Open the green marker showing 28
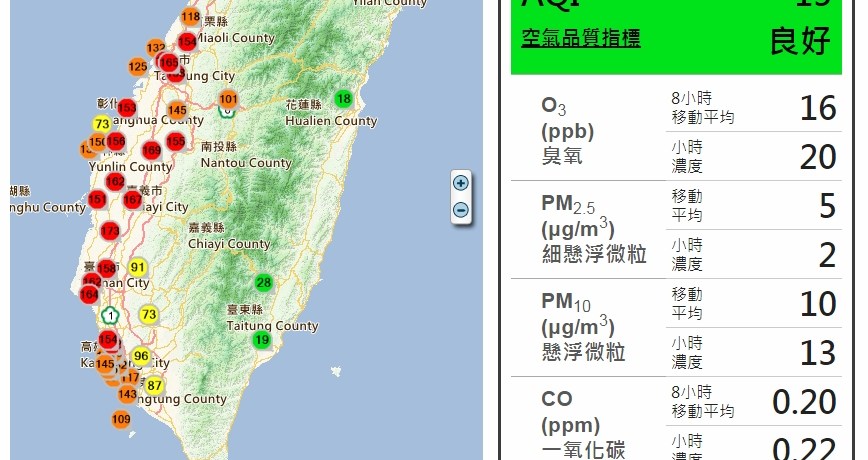Screen dimensions: 868x460 (263, 283)
